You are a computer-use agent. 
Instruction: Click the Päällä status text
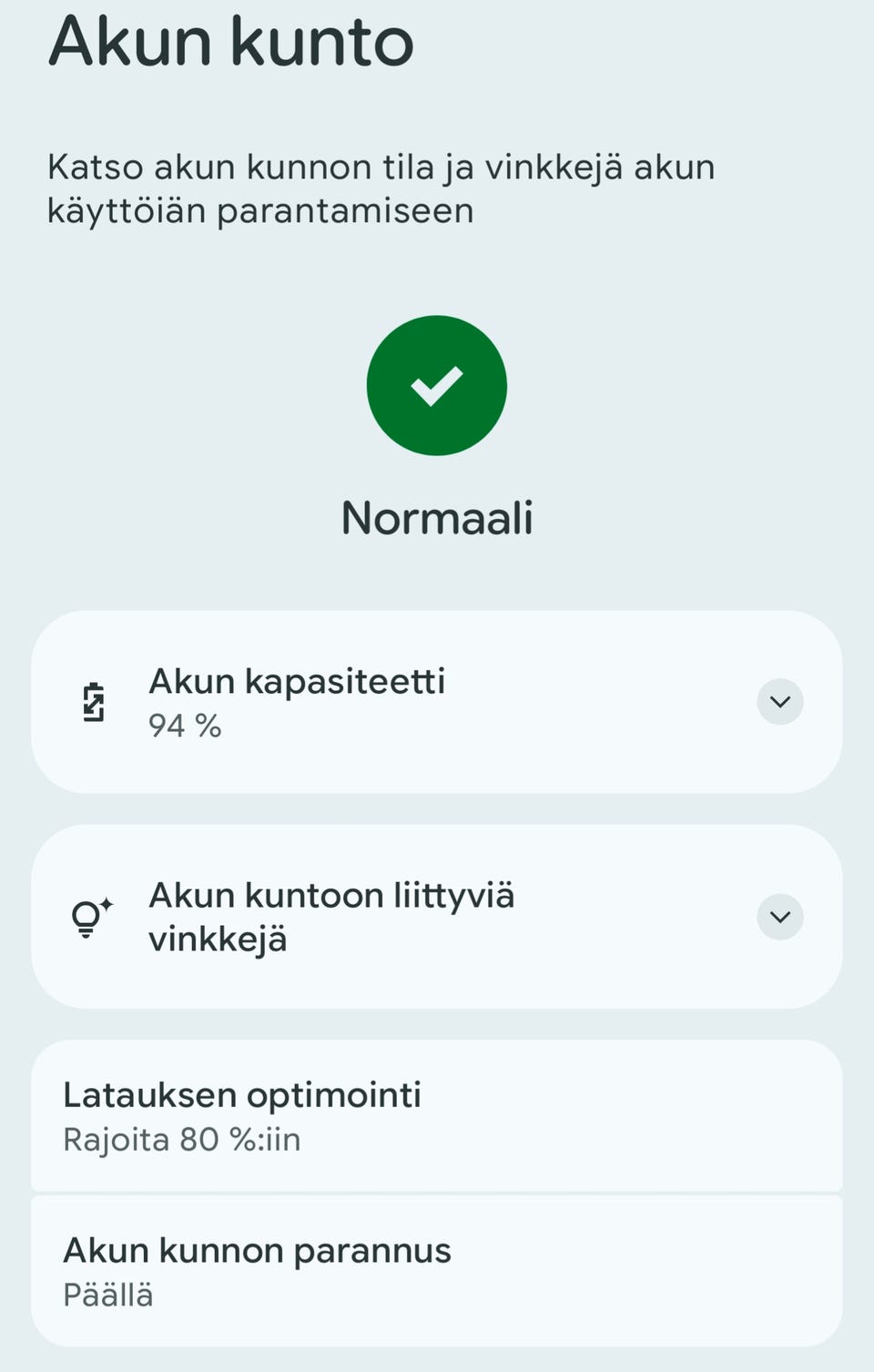coord(107,1295)
